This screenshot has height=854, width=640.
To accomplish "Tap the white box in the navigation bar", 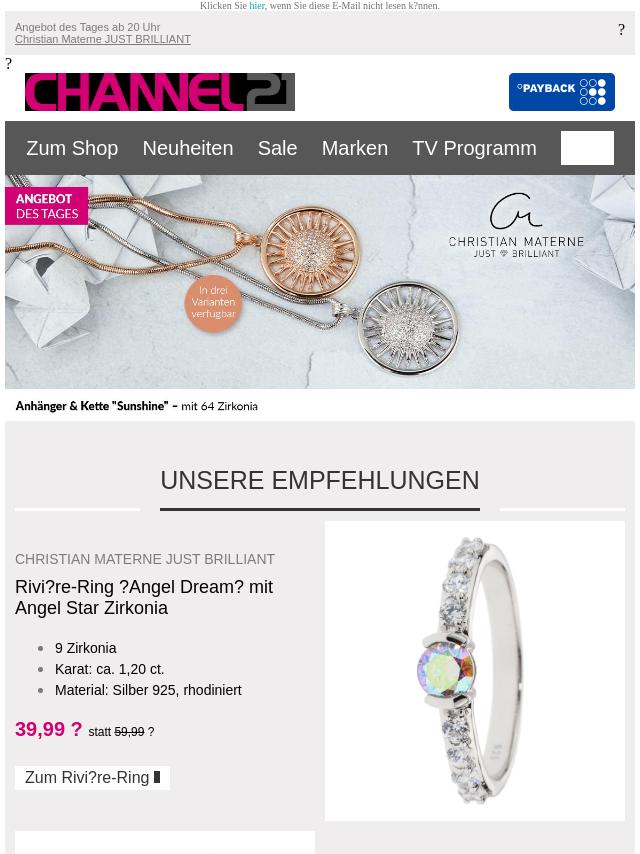I will tap(587, 148).
